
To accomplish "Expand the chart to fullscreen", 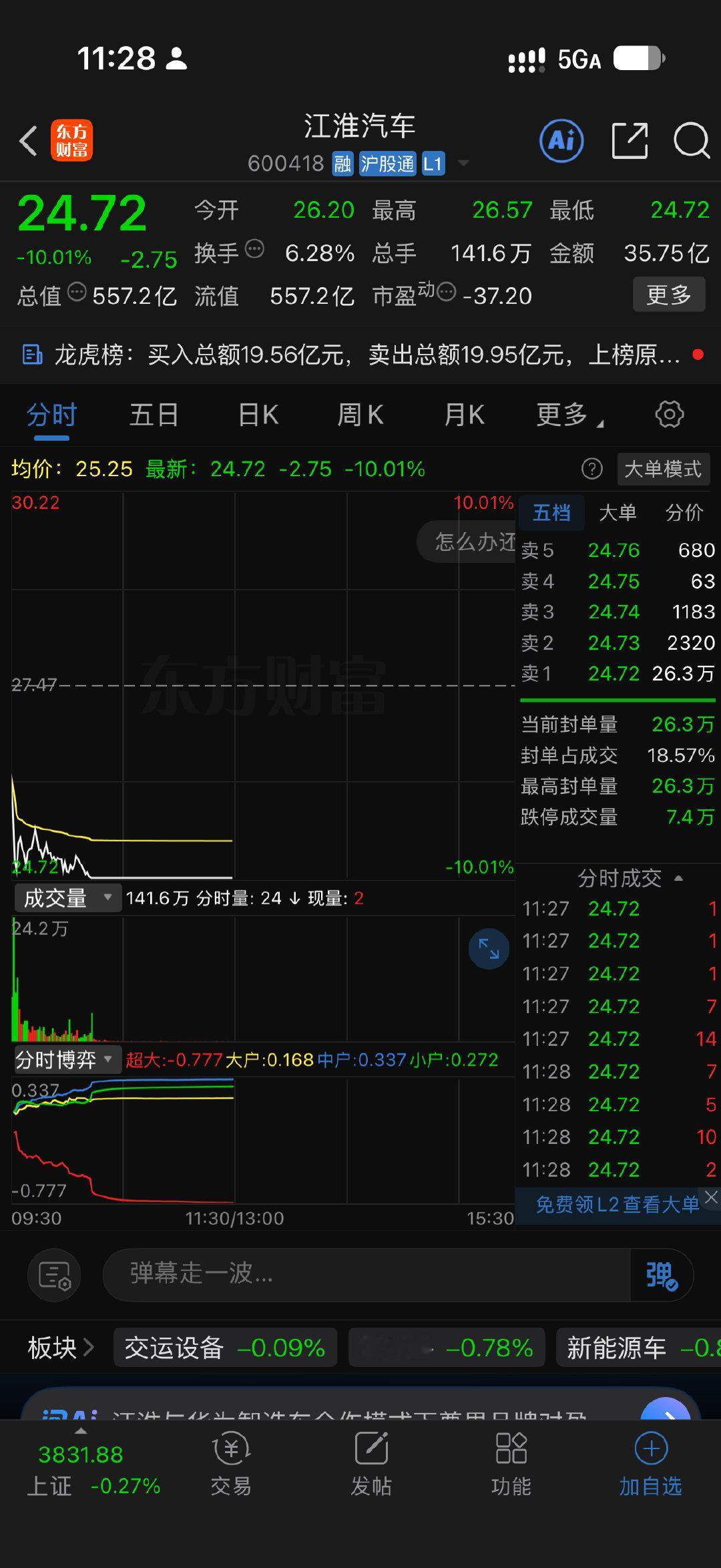I will pyautogui.click(x=489, y=948).
